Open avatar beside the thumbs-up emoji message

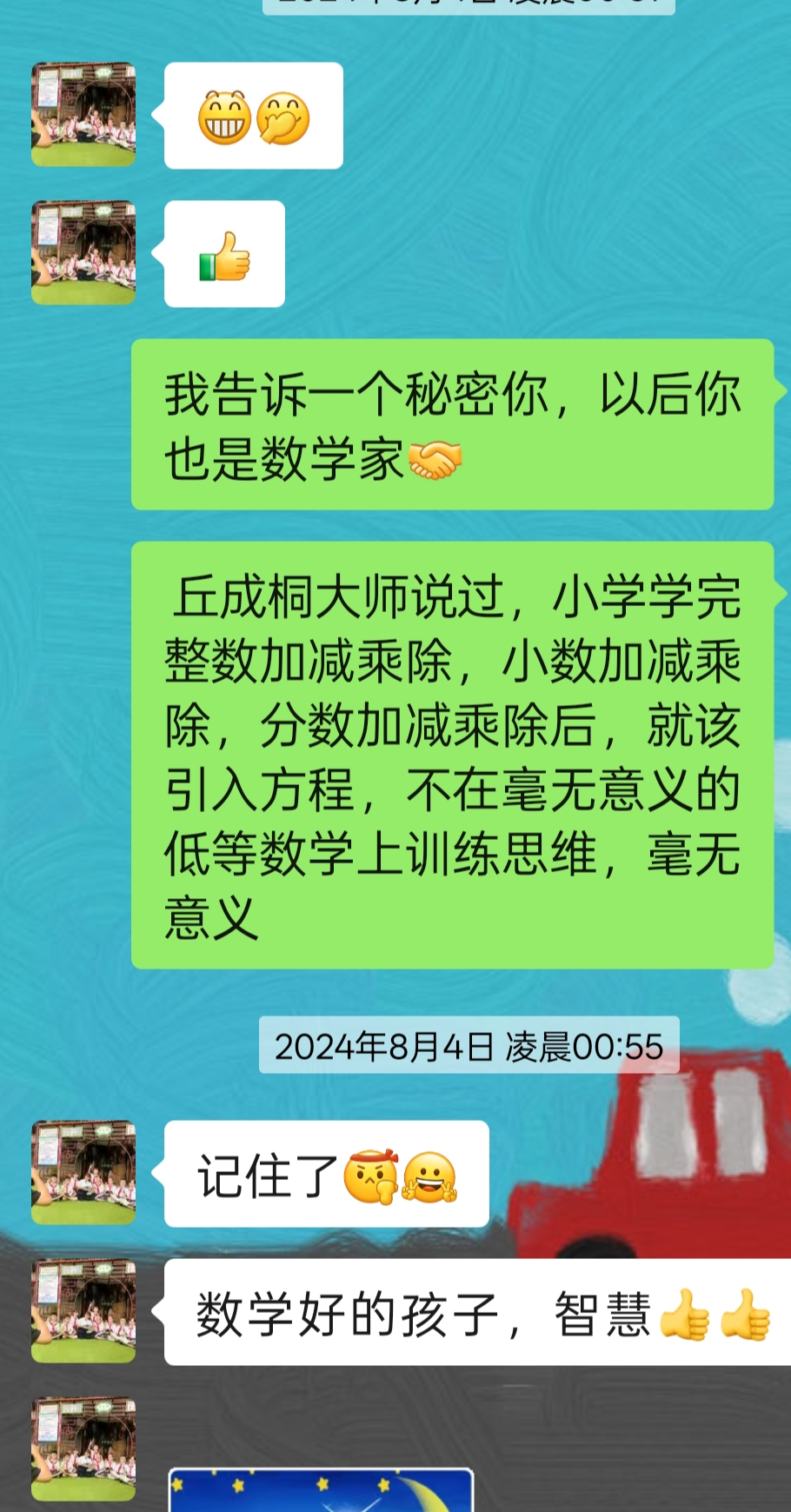point(83,253)
